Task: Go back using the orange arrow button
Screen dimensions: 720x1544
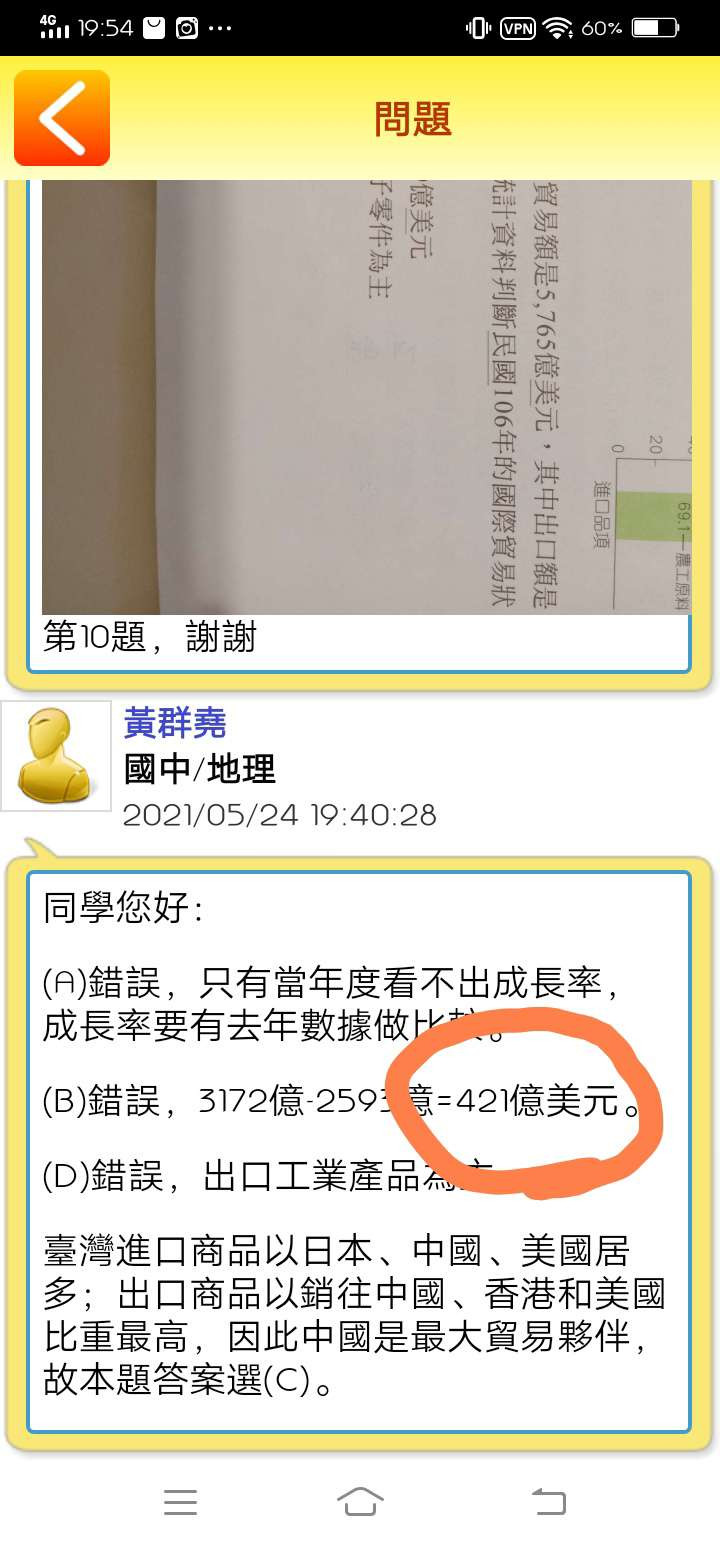Action: 62,118
